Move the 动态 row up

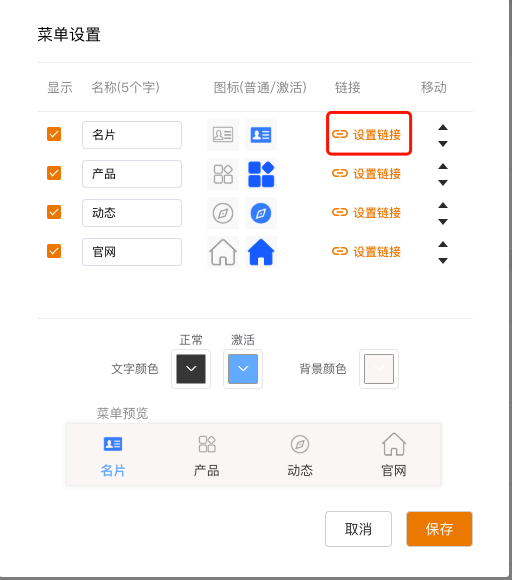(x=443, y=205)
